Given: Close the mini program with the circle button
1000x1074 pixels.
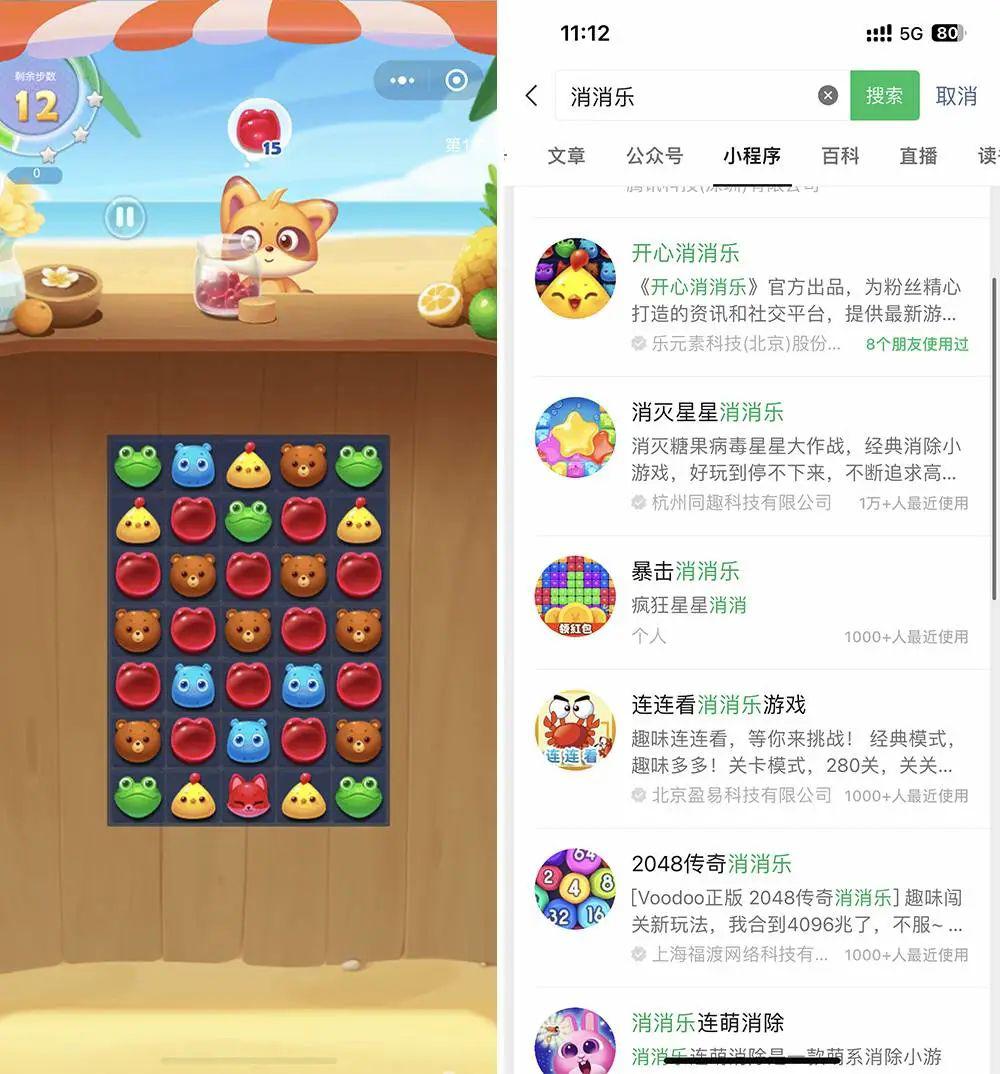Looking at the screenshot, I should (x=456, y=81).
